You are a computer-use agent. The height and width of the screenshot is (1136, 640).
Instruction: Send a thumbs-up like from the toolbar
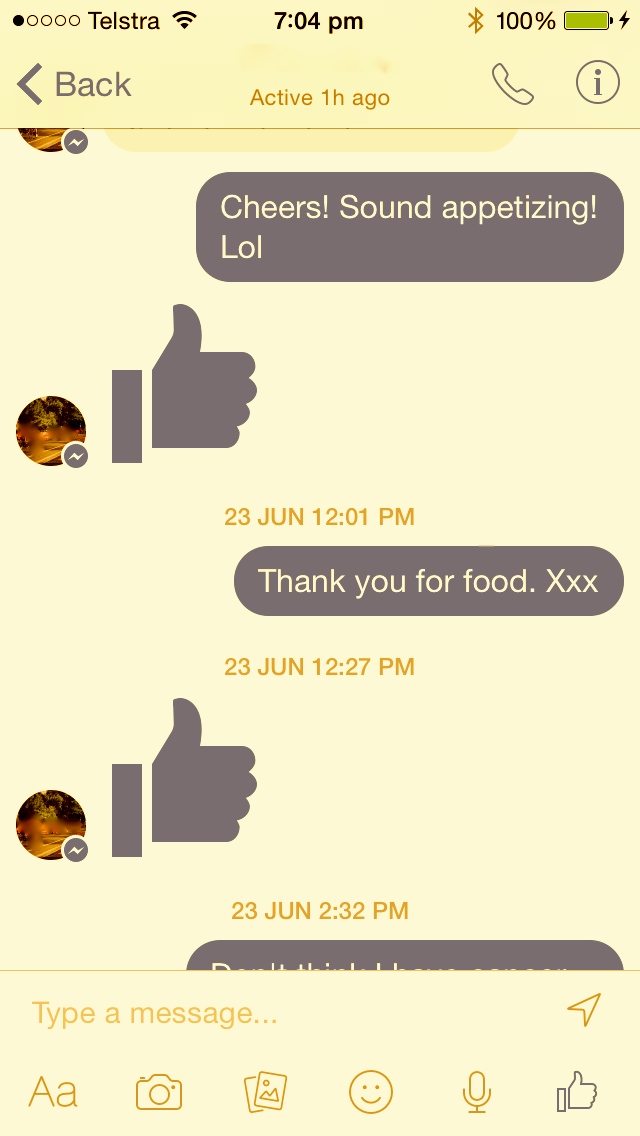click(x=577, y=1091)
